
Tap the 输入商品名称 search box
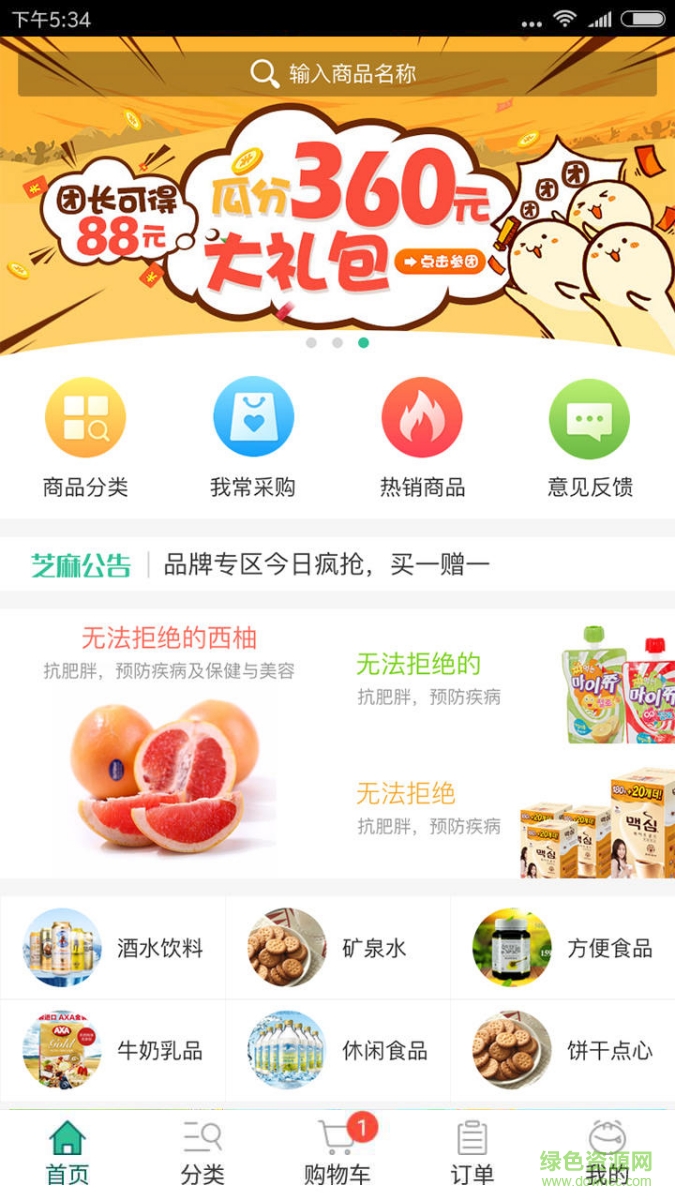[337, 73]
